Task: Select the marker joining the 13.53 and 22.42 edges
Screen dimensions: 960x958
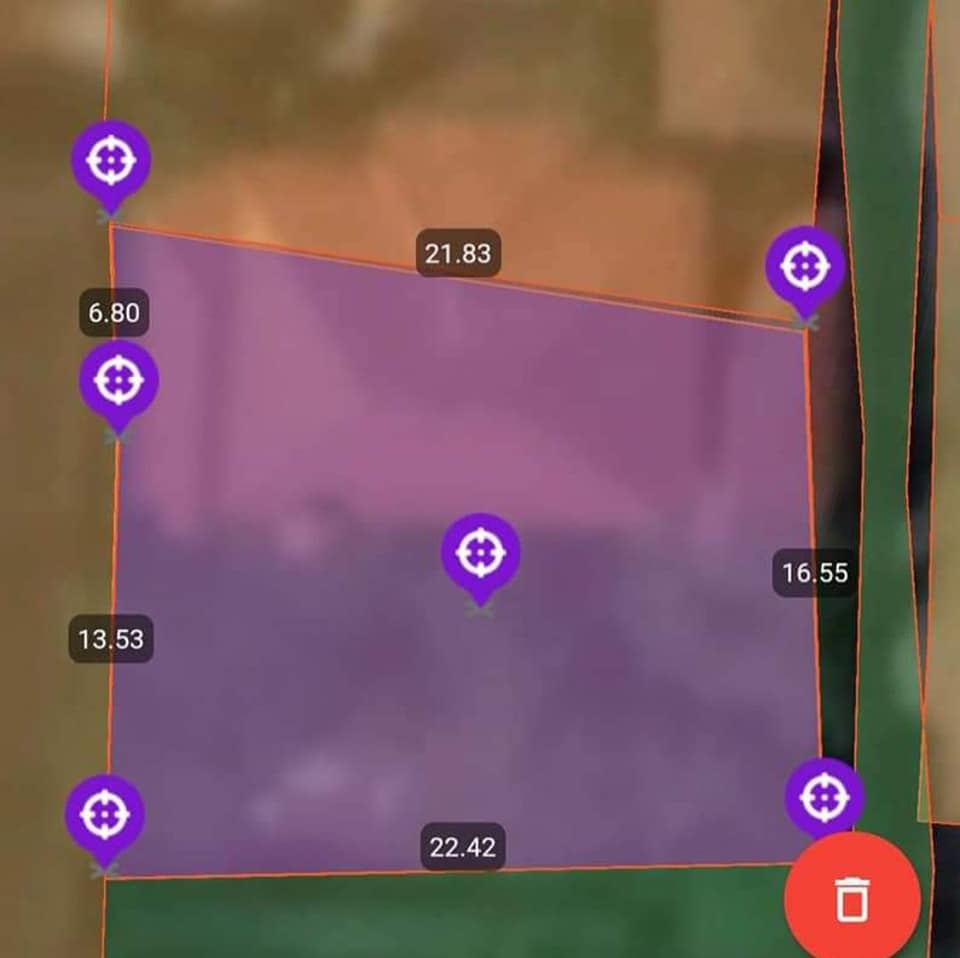Action: 104,815
